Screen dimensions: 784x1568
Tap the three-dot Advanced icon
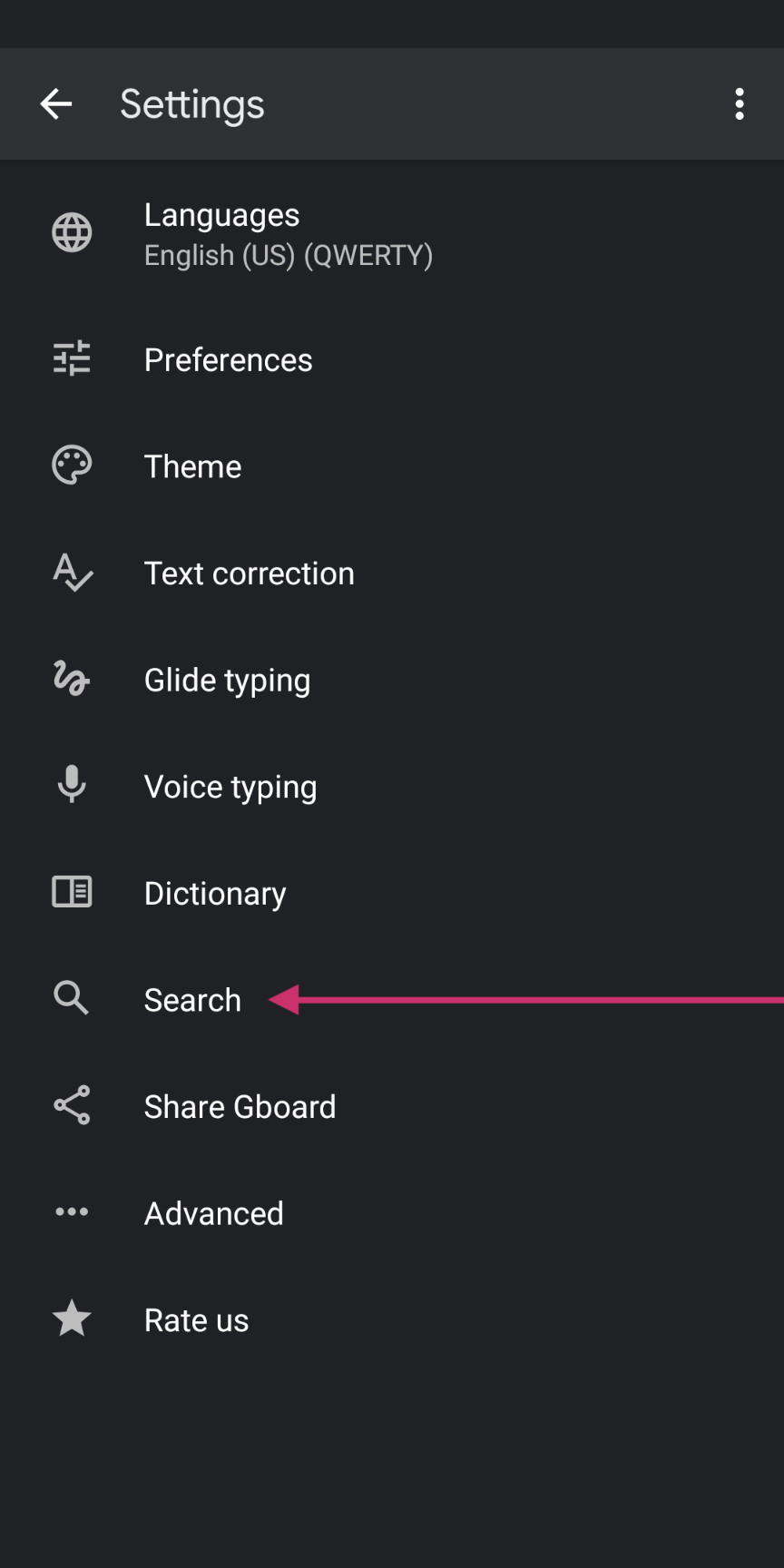(72, 1212)
